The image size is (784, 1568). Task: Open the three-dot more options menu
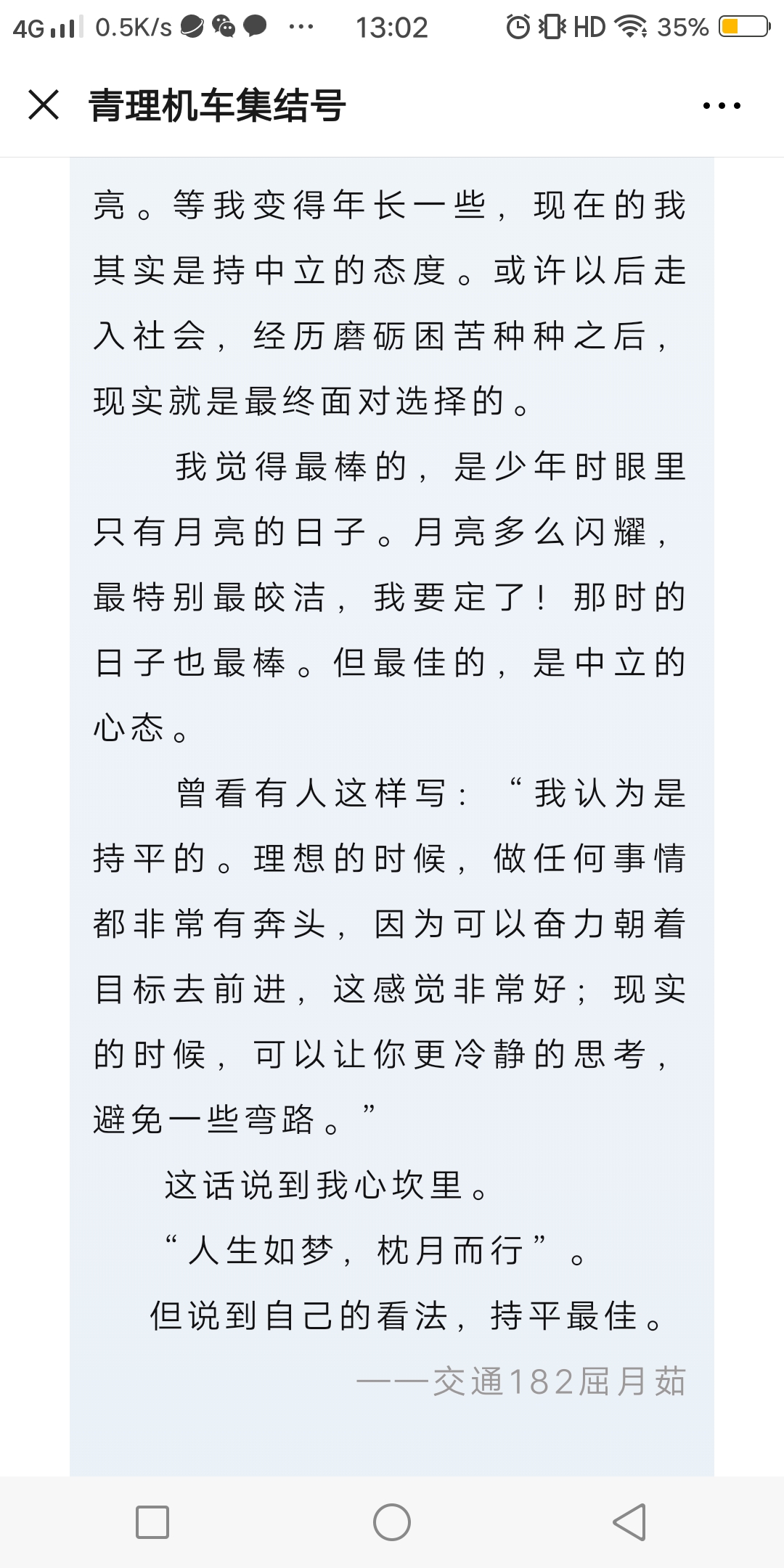(722, 106)
